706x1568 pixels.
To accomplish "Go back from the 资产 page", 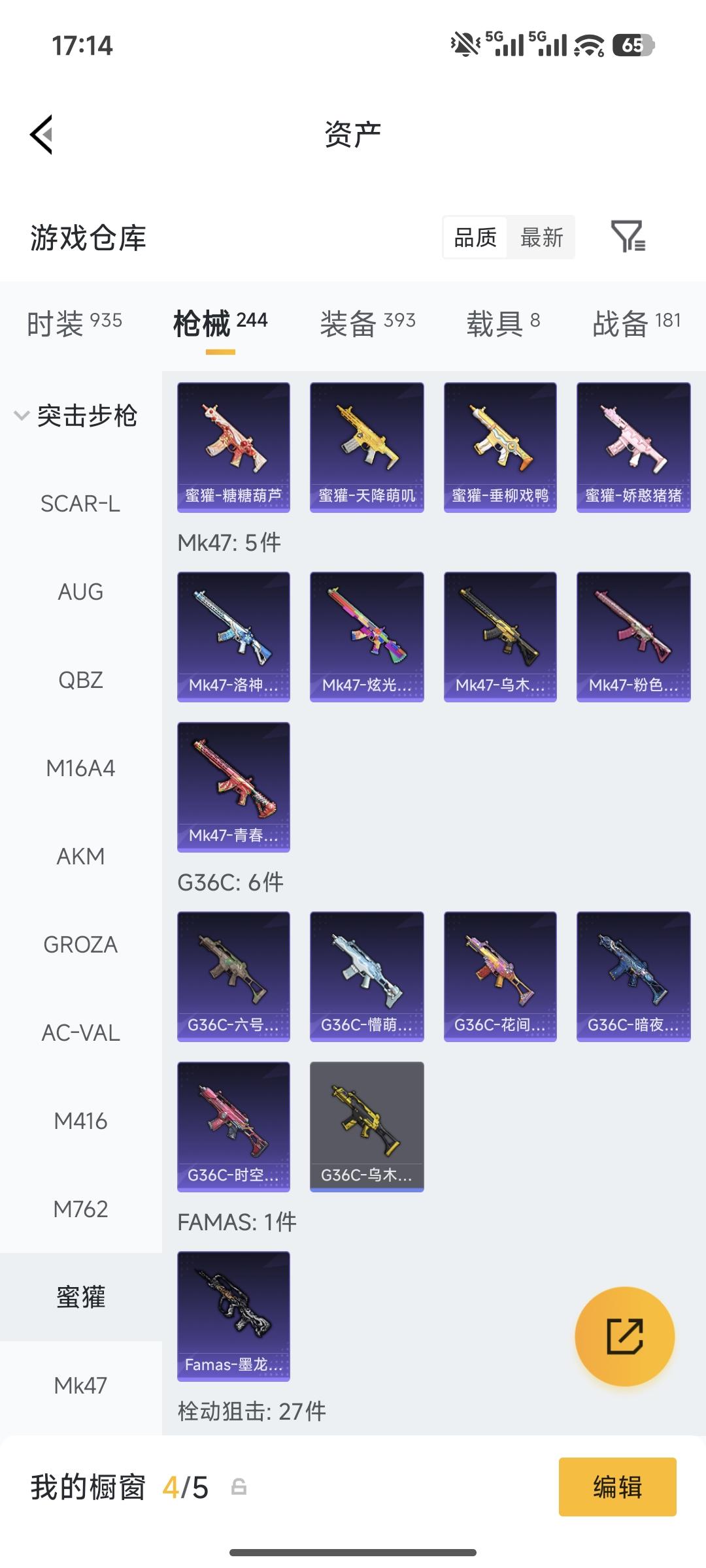I will (41, 135).
